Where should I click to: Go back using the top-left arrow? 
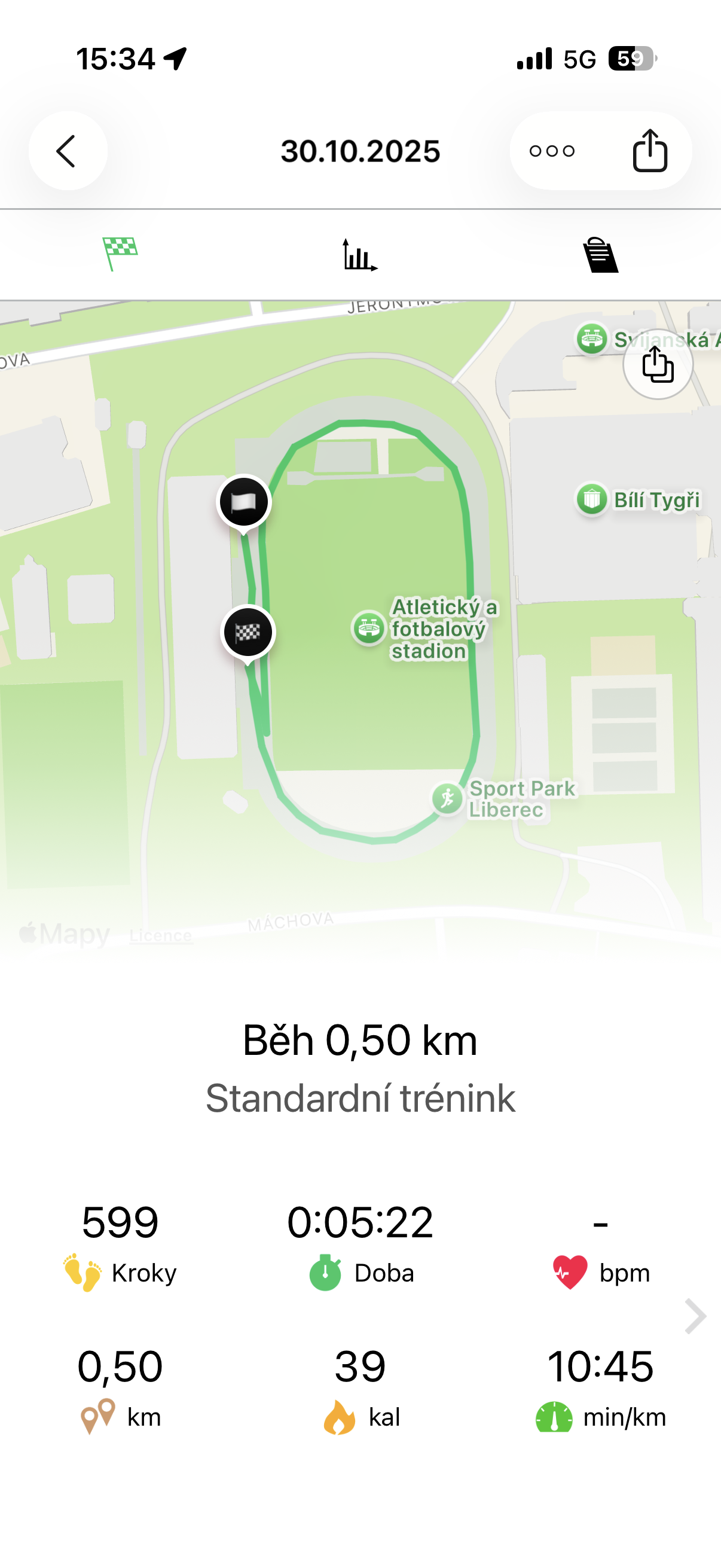pos(68,151)
